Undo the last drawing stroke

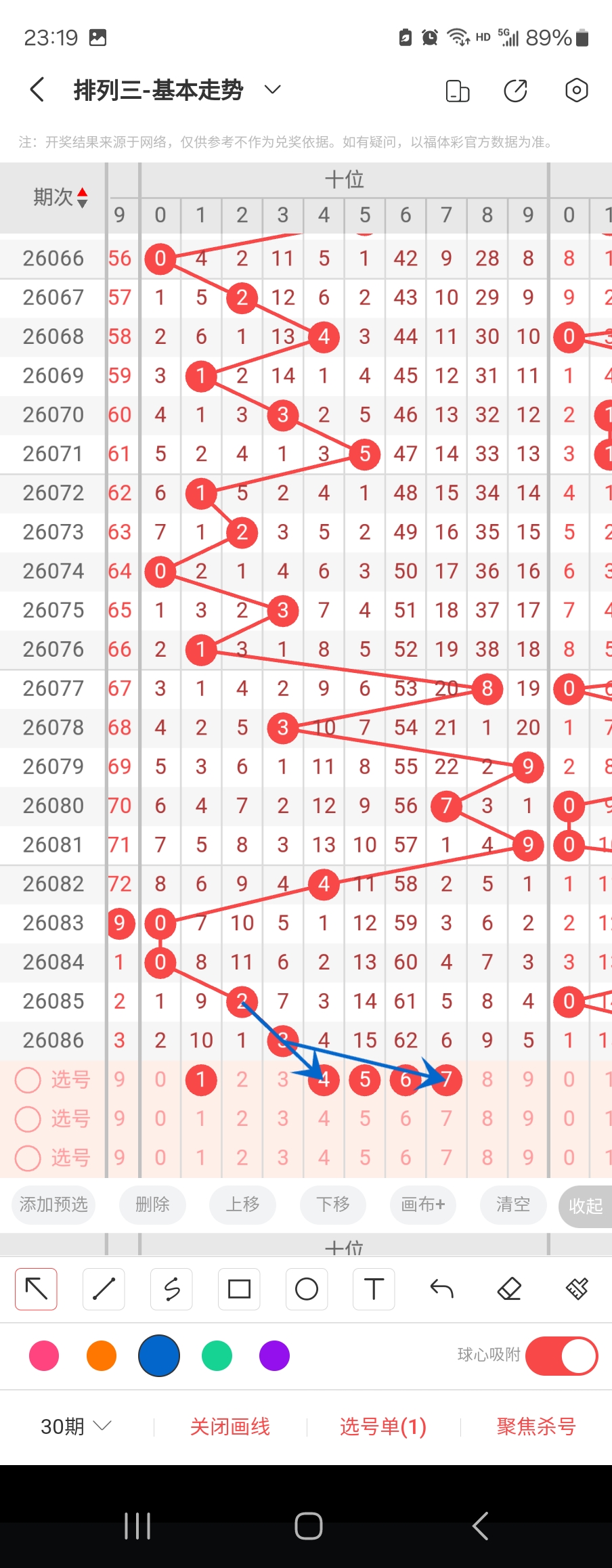point(441,1288)
